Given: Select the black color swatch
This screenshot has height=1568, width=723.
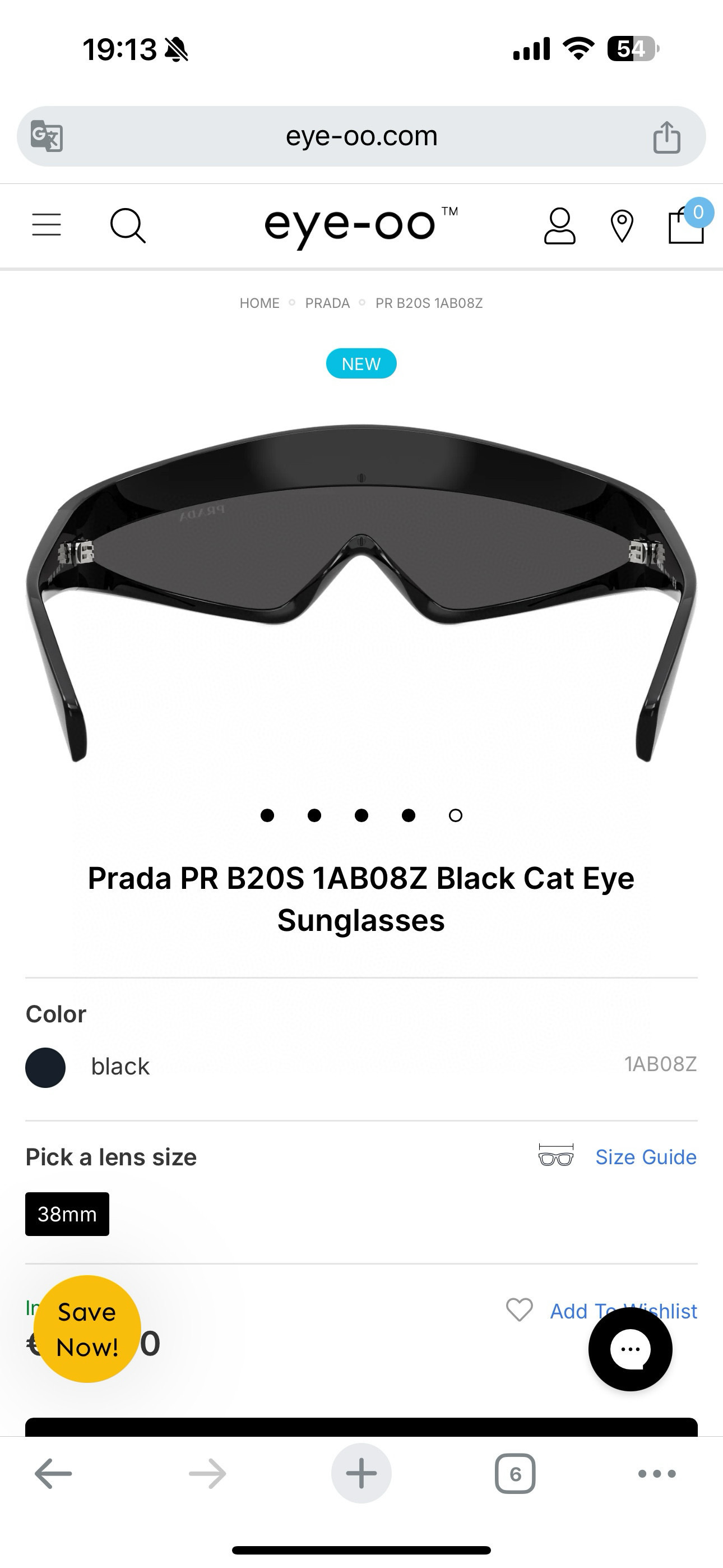Looking at the screenshot, I should pos(45,1067).
